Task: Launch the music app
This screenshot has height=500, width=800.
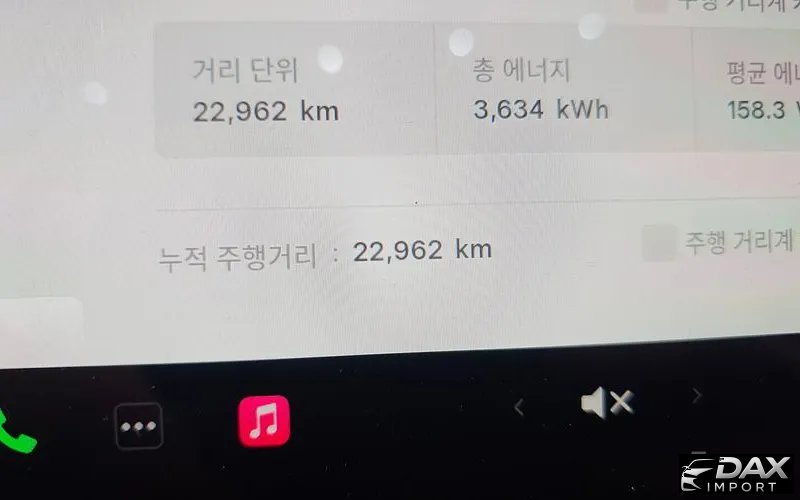Action: 264,421
